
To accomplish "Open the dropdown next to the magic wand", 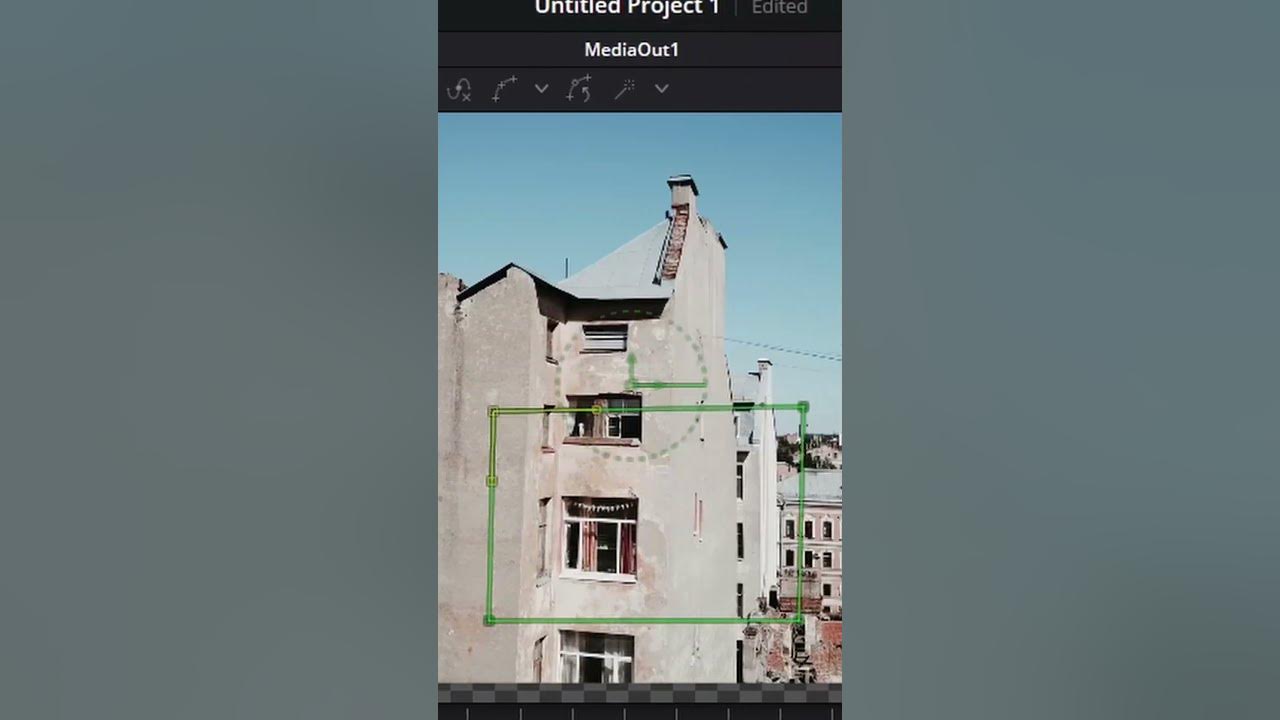I will 661,89.
